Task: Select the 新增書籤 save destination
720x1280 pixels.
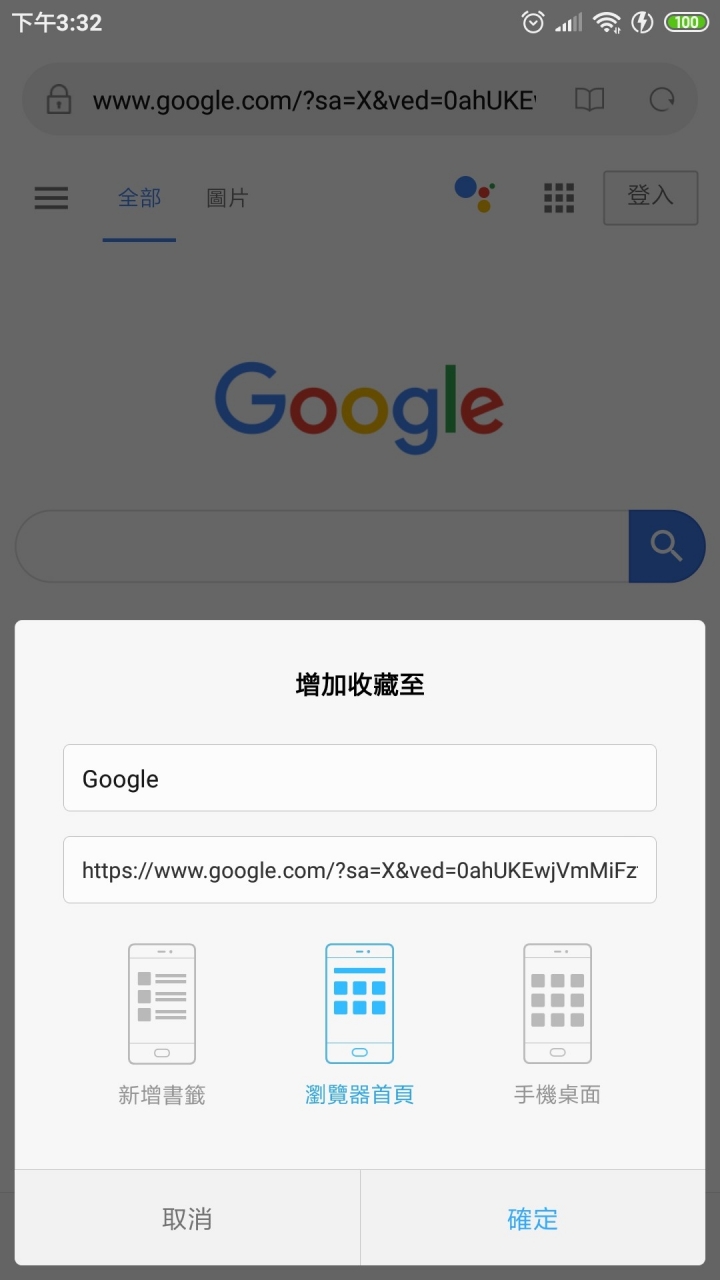Action: point(162,1025)
